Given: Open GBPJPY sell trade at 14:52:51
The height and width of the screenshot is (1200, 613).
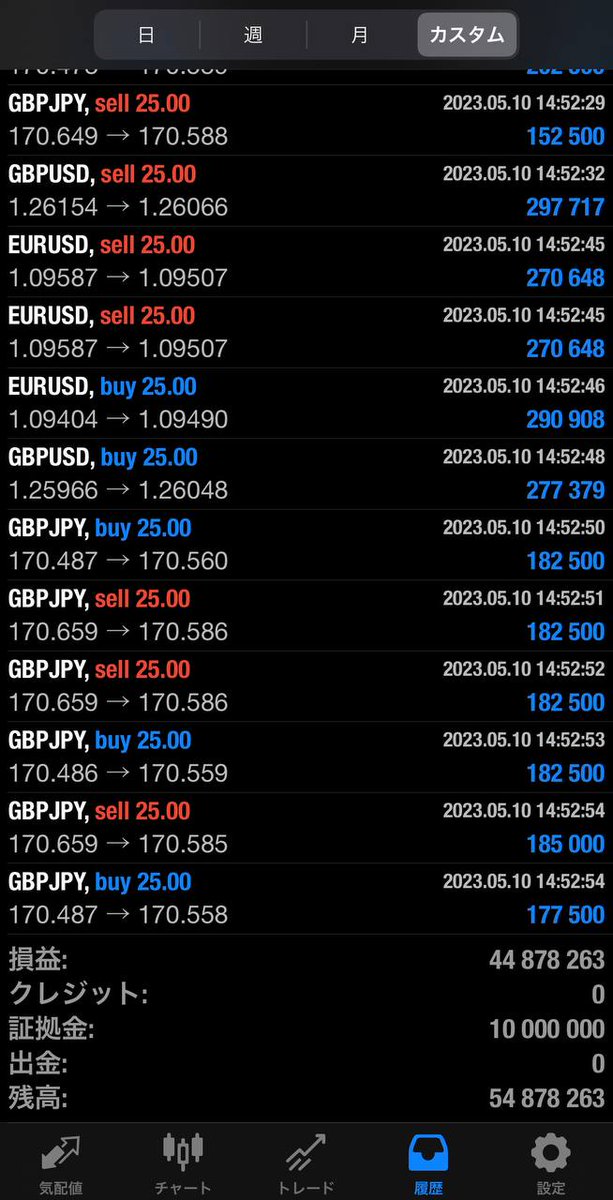Looking at the screenshot, I should click(x=306, y=616).
